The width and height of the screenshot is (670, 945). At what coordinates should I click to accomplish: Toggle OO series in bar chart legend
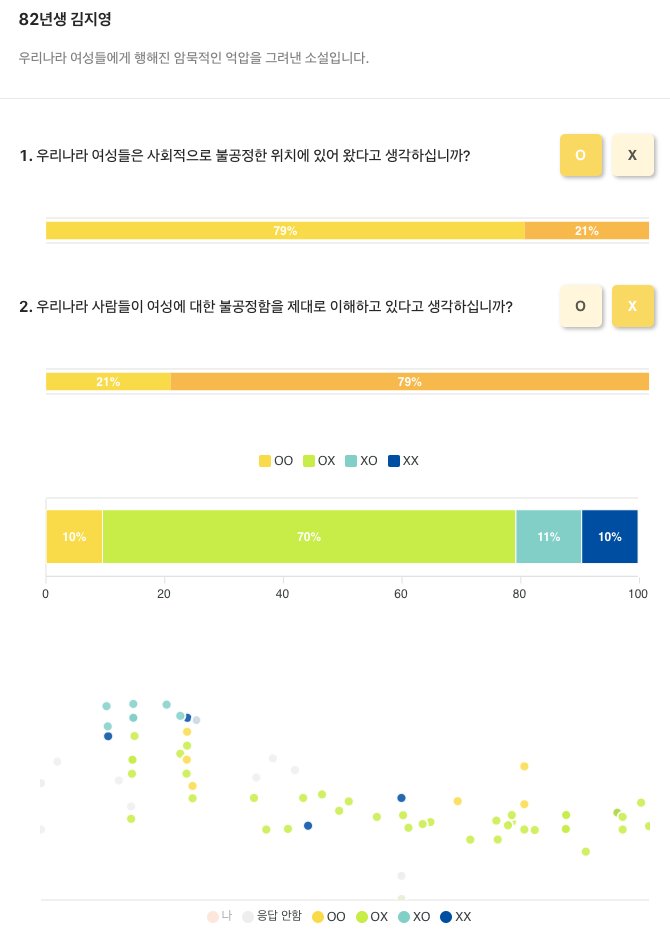[276, 461]
